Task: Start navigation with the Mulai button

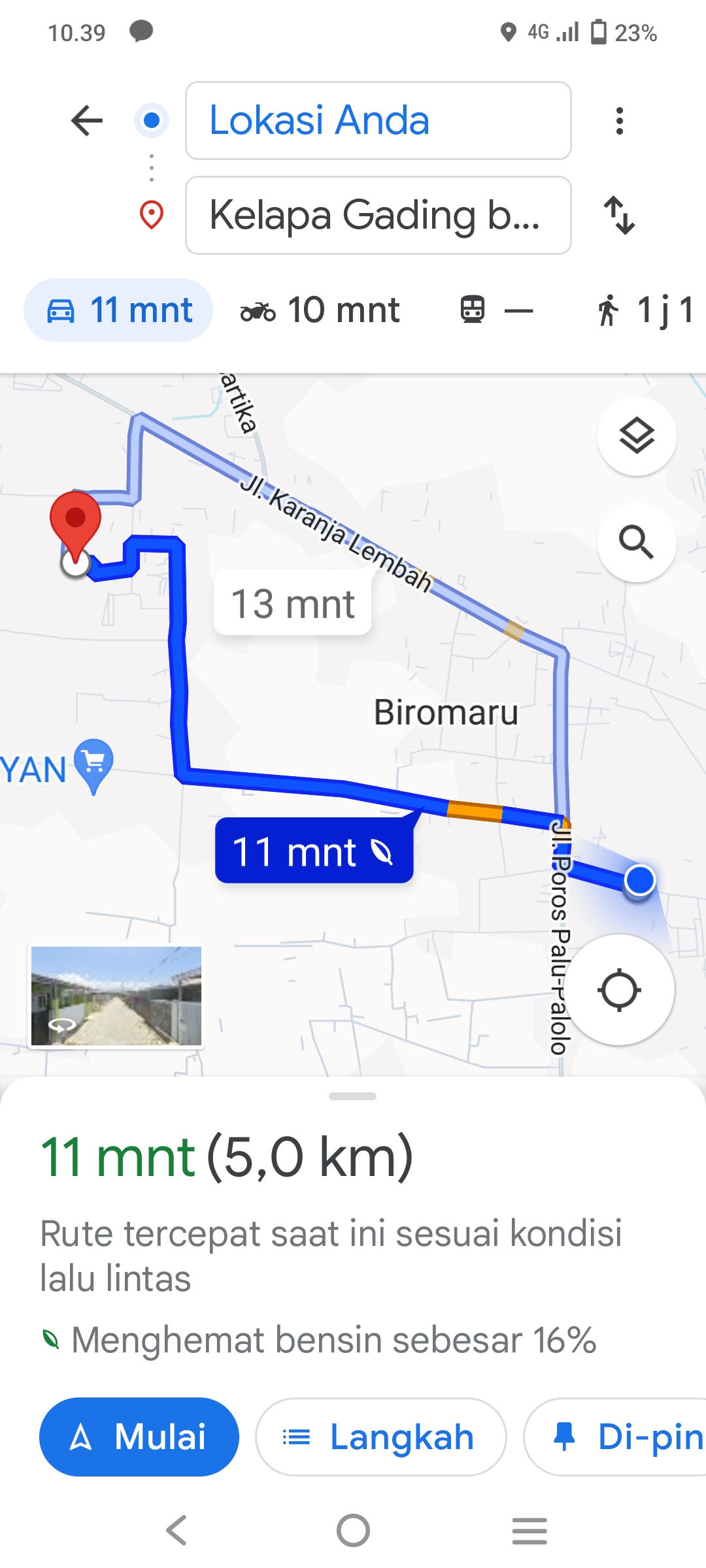Action: [x=139, y=1437]
